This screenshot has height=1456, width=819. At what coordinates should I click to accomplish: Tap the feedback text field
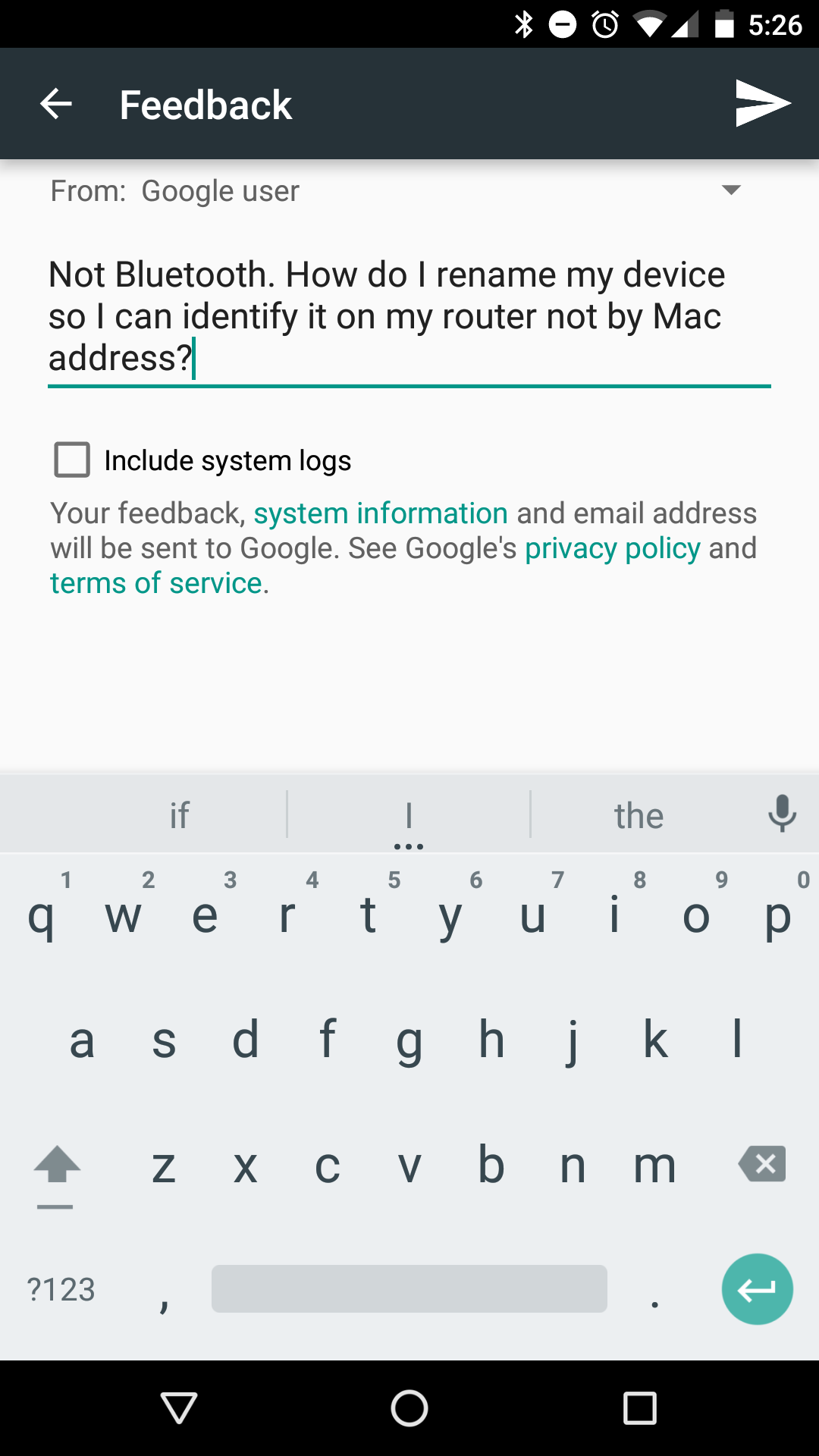pos(408,317)
